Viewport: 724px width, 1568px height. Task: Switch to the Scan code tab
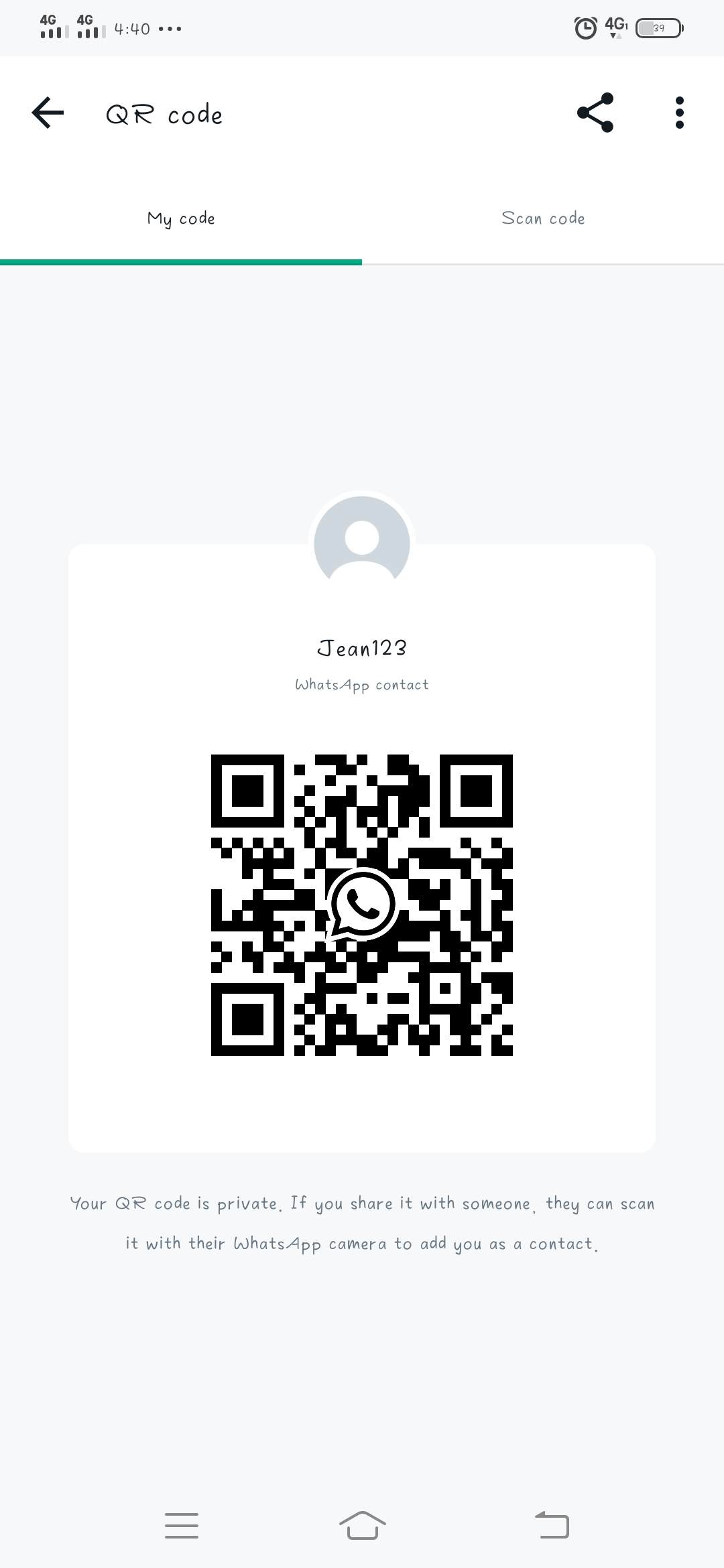click(543, 218)
